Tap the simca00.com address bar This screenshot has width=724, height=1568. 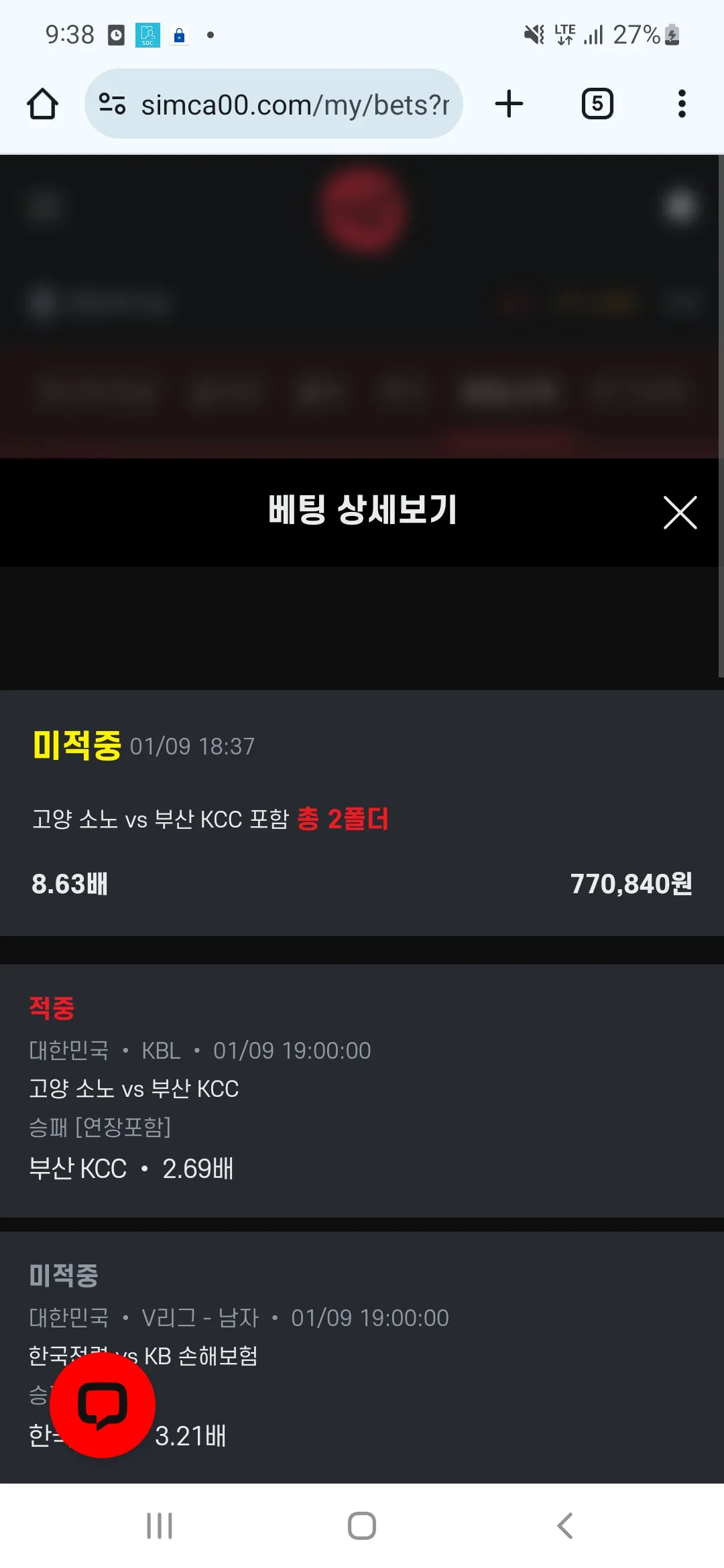point(274,104)
